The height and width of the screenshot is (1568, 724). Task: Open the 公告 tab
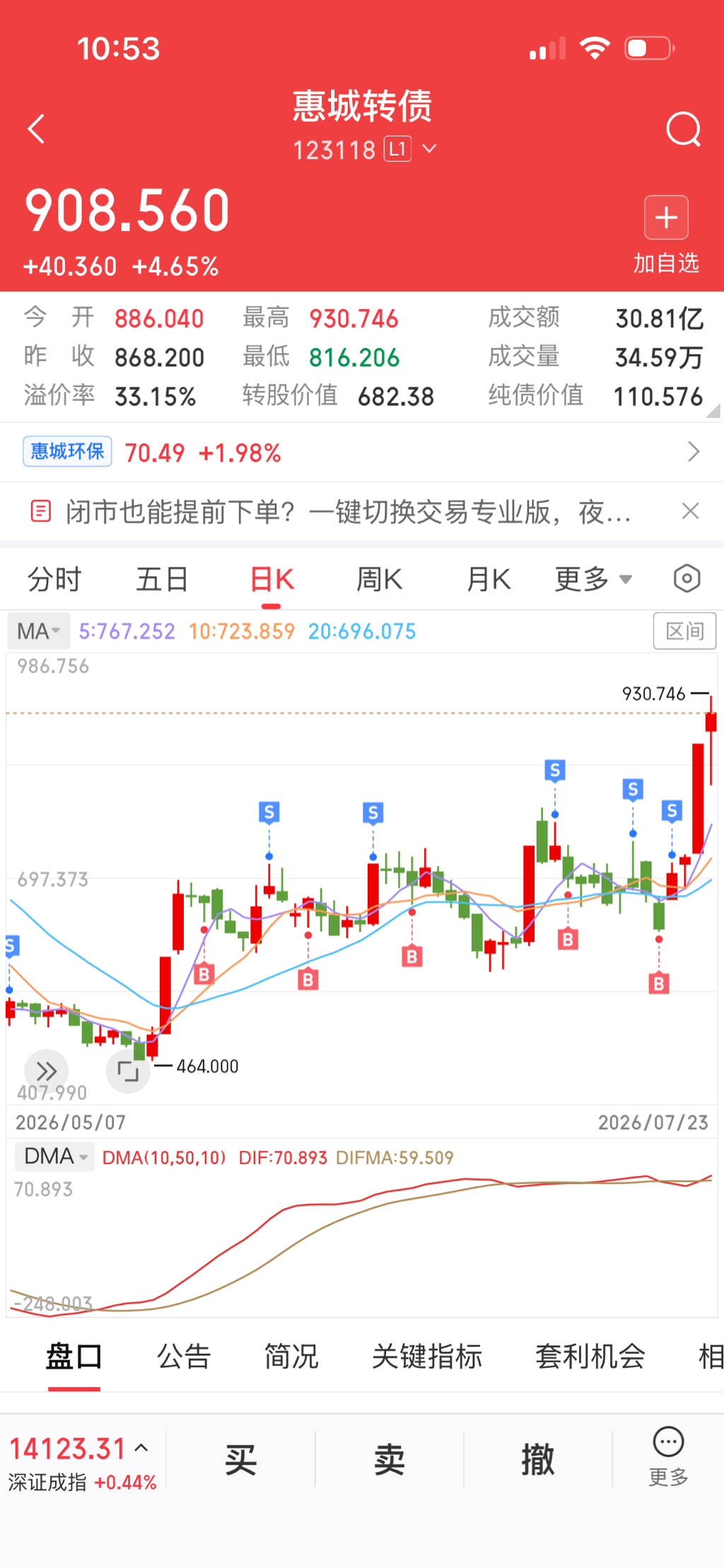coord(184,1357)
